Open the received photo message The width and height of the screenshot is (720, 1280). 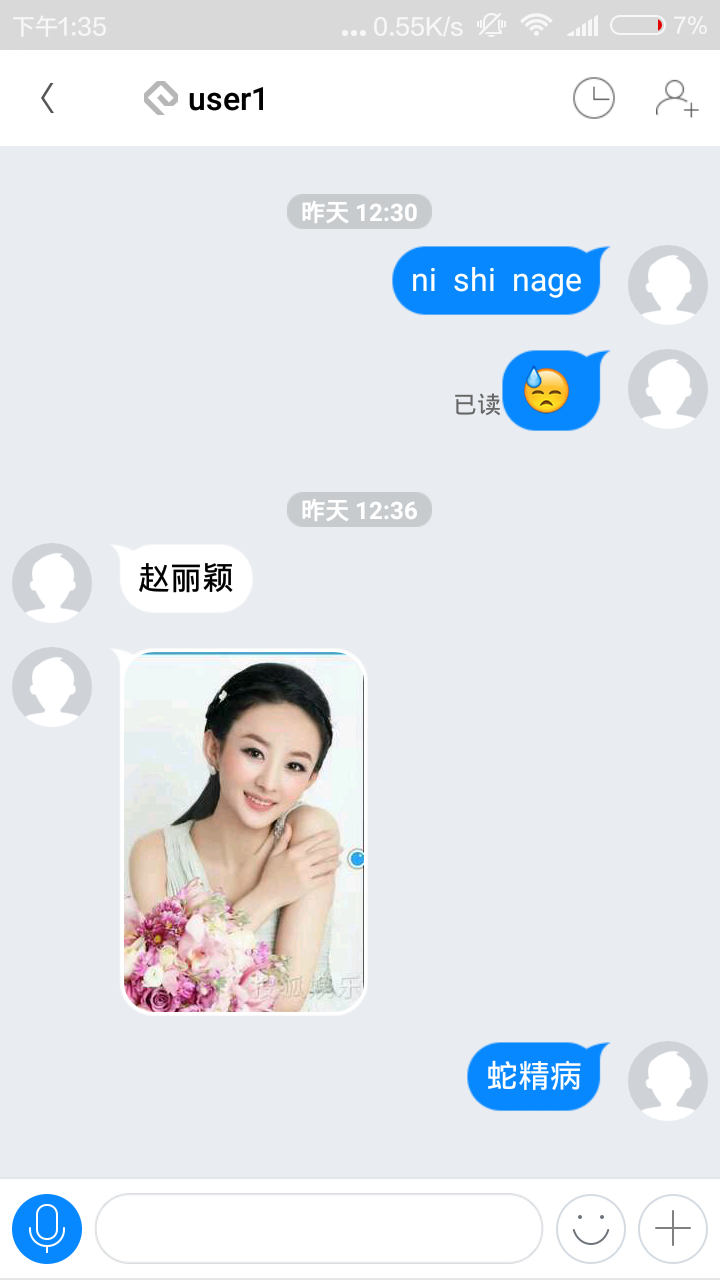click(244, 832)
